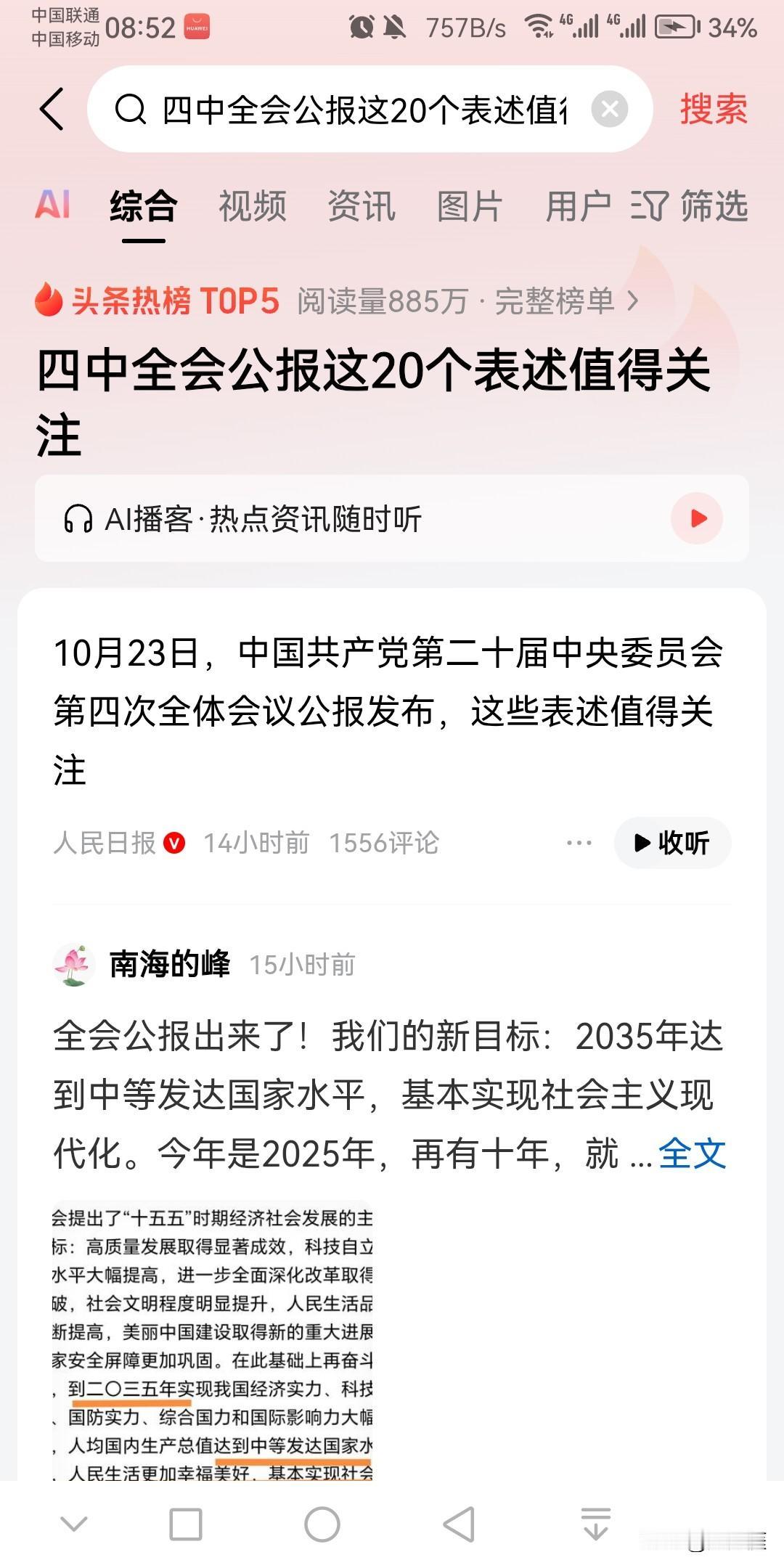Switch to the 用户 tab
Image resolution: width=784 pixels, height=1568 pixels.
[x=578, y=205]
